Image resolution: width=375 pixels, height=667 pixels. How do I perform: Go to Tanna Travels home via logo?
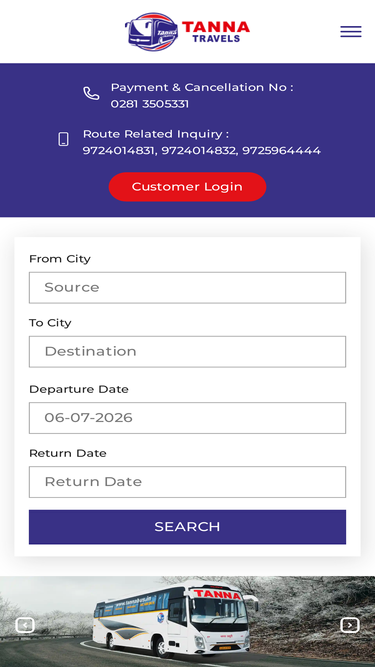click(x=188, y=32)
